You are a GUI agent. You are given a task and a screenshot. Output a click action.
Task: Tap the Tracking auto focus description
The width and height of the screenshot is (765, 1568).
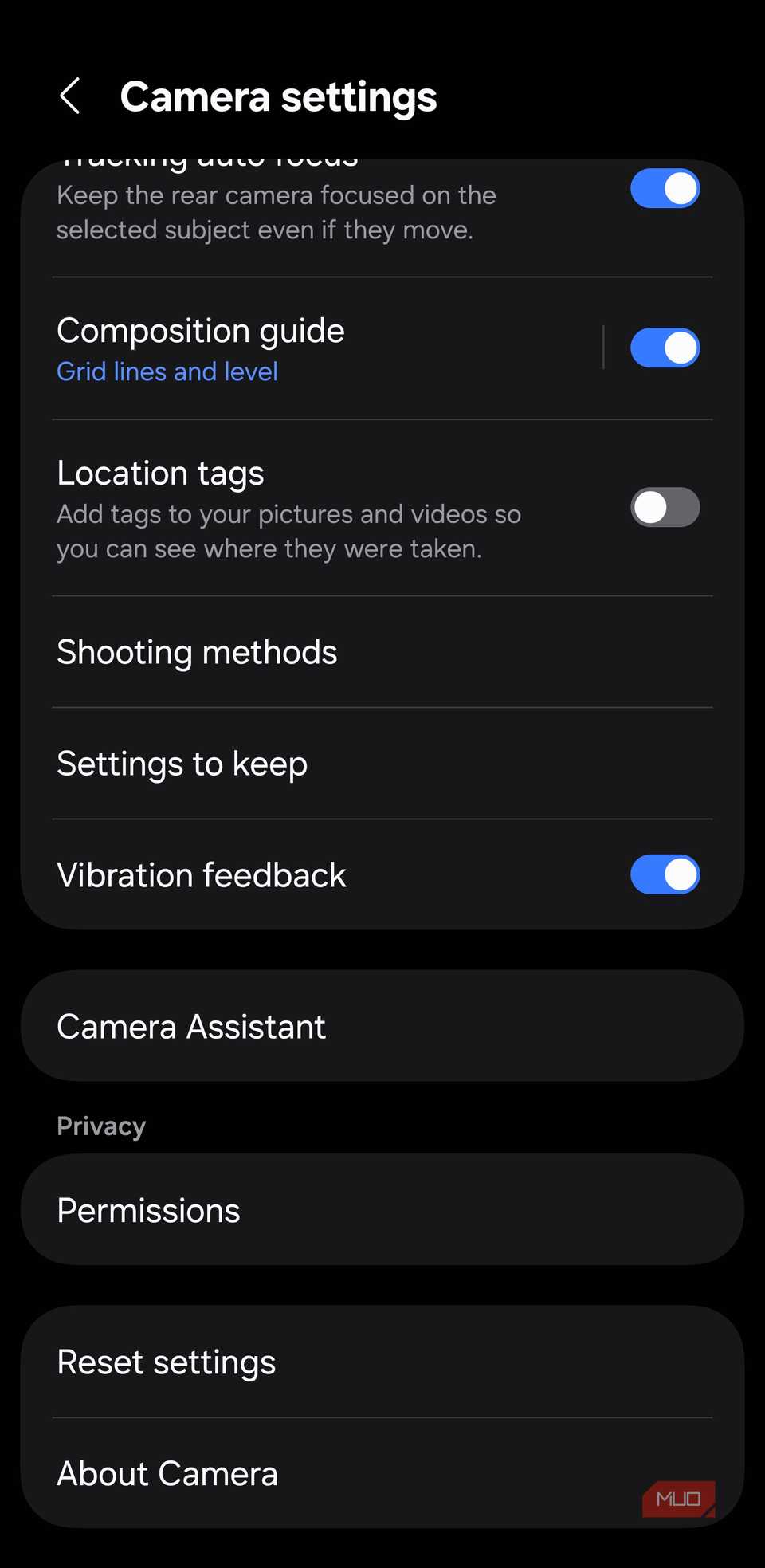click(276, 211)
